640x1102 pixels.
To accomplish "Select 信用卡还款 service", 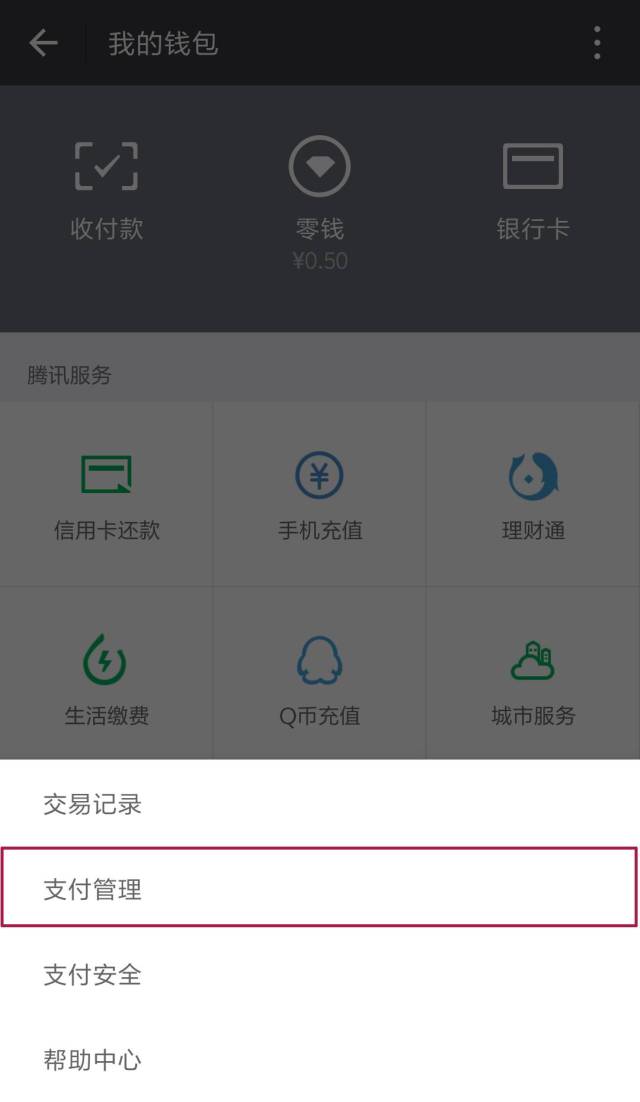I will click(x=106, y=495).
